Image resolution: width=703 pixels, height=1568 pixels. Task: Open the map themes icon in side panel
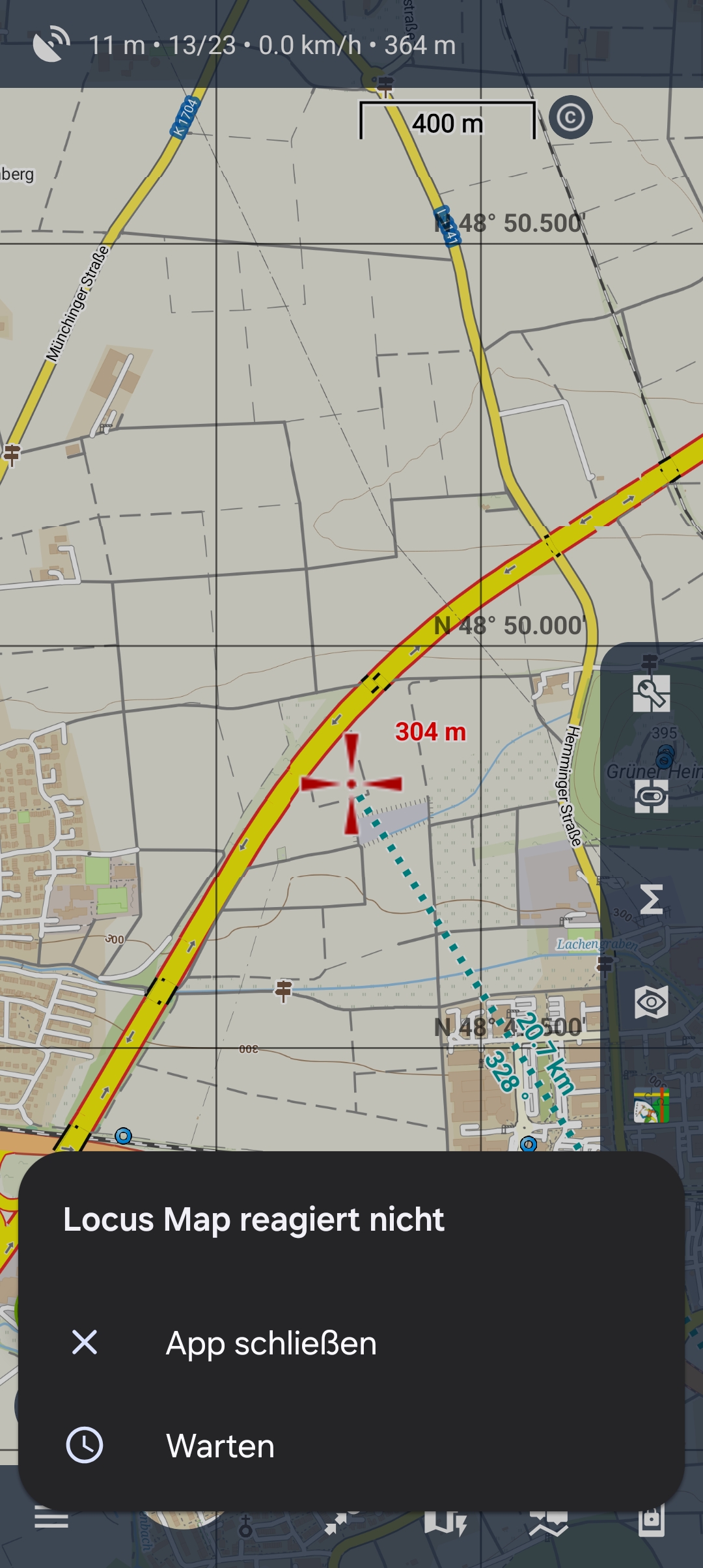click(652, 1105)
